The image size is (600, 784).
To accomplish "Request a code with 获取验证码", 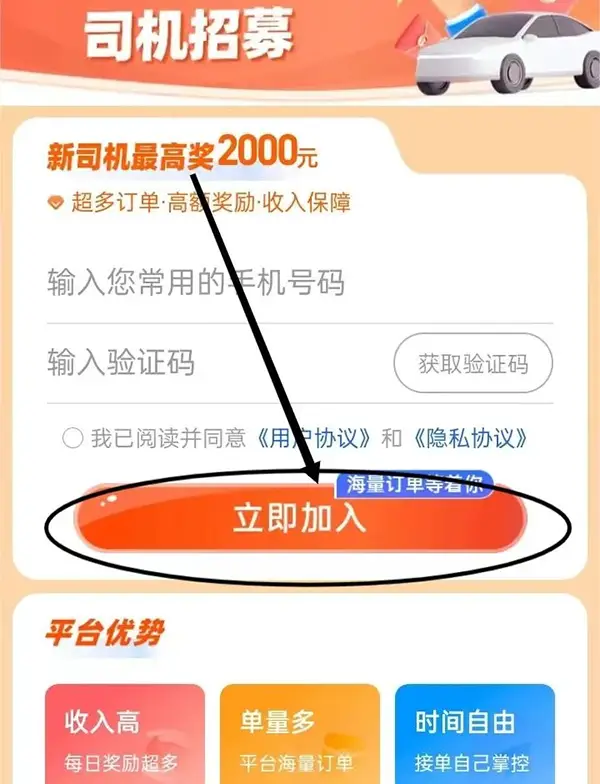I will tap(473, 363).
